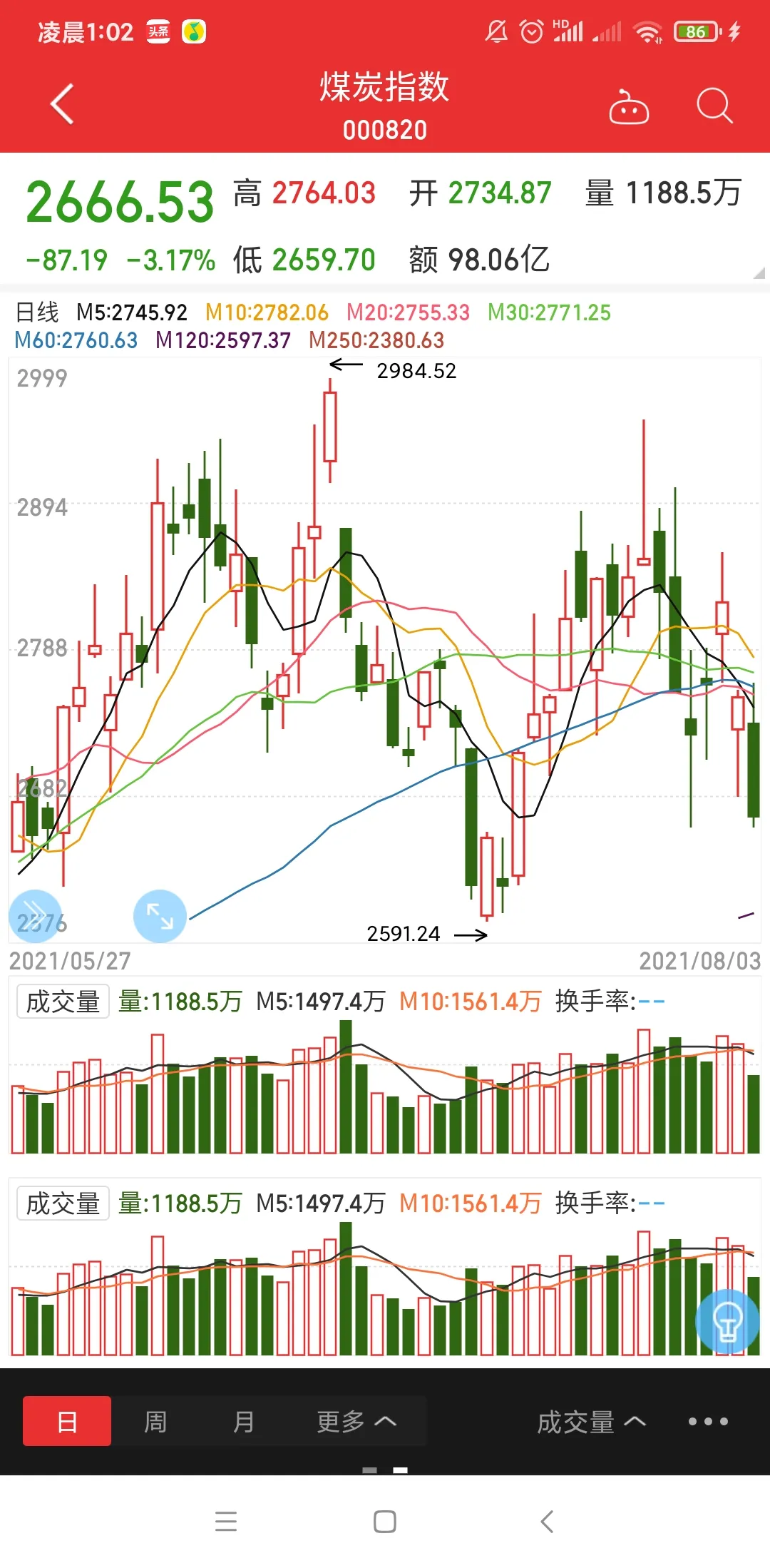This screenshot has height=1568, width=770.
Task: Expand the 更多 periods menu
Action: (356, 1421)
